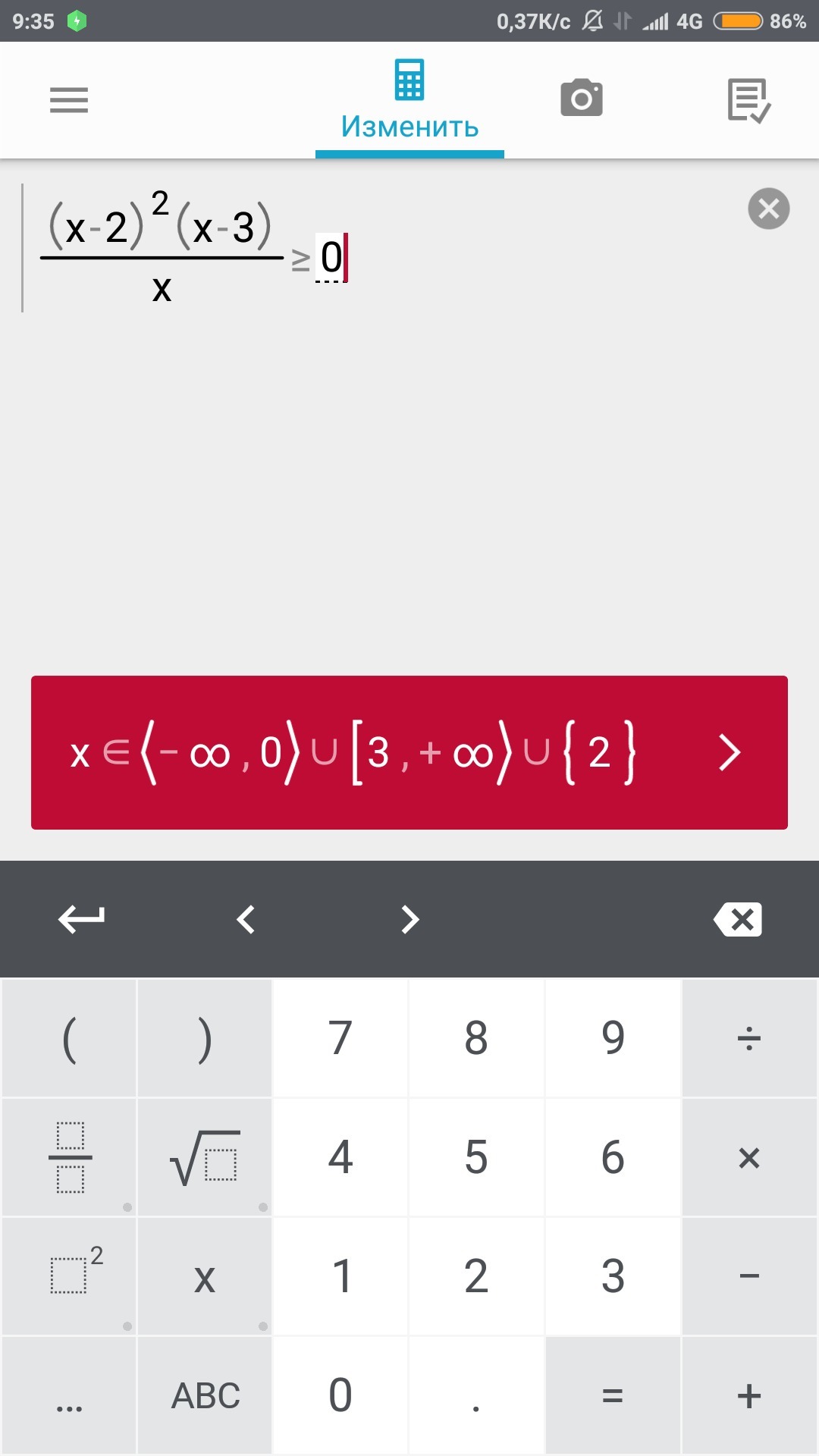
Task: Clear the entered expression
Action: point(768,209)
